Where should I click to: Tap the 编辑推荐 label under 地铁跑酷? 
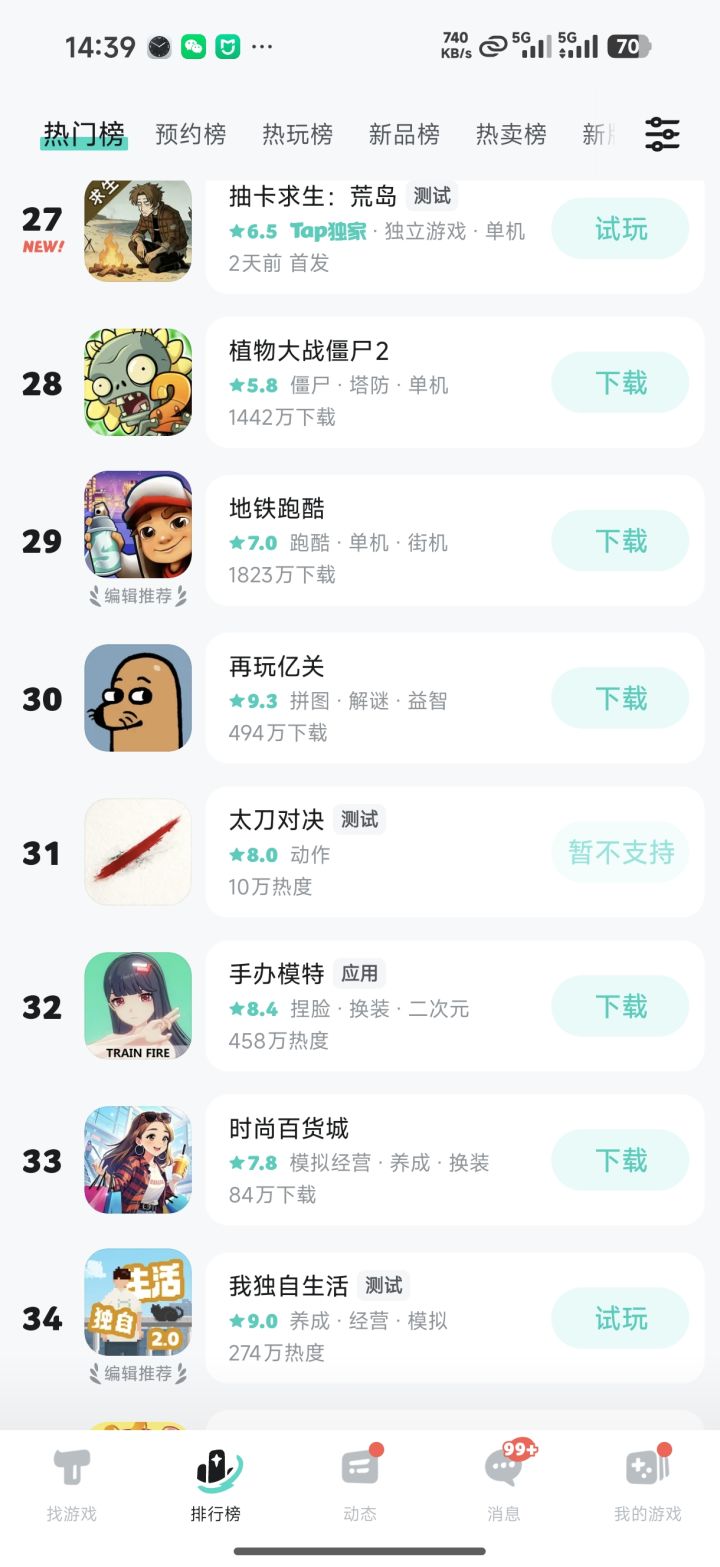pyautogui.click(x=137, y=594)
